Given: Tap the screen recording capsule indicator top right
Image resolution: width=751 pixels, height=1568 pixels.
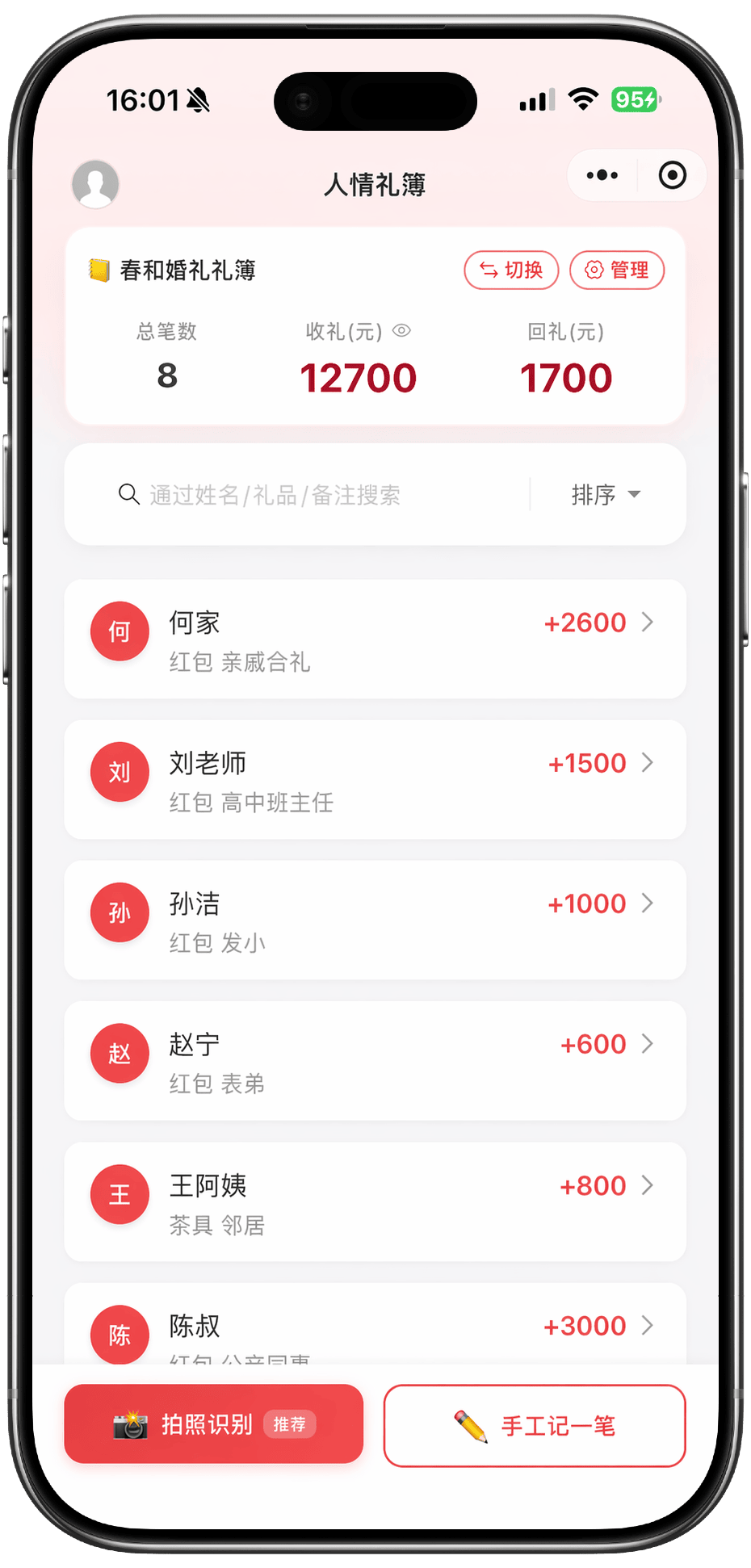Looking at the screenshot, I should (673, 175).
